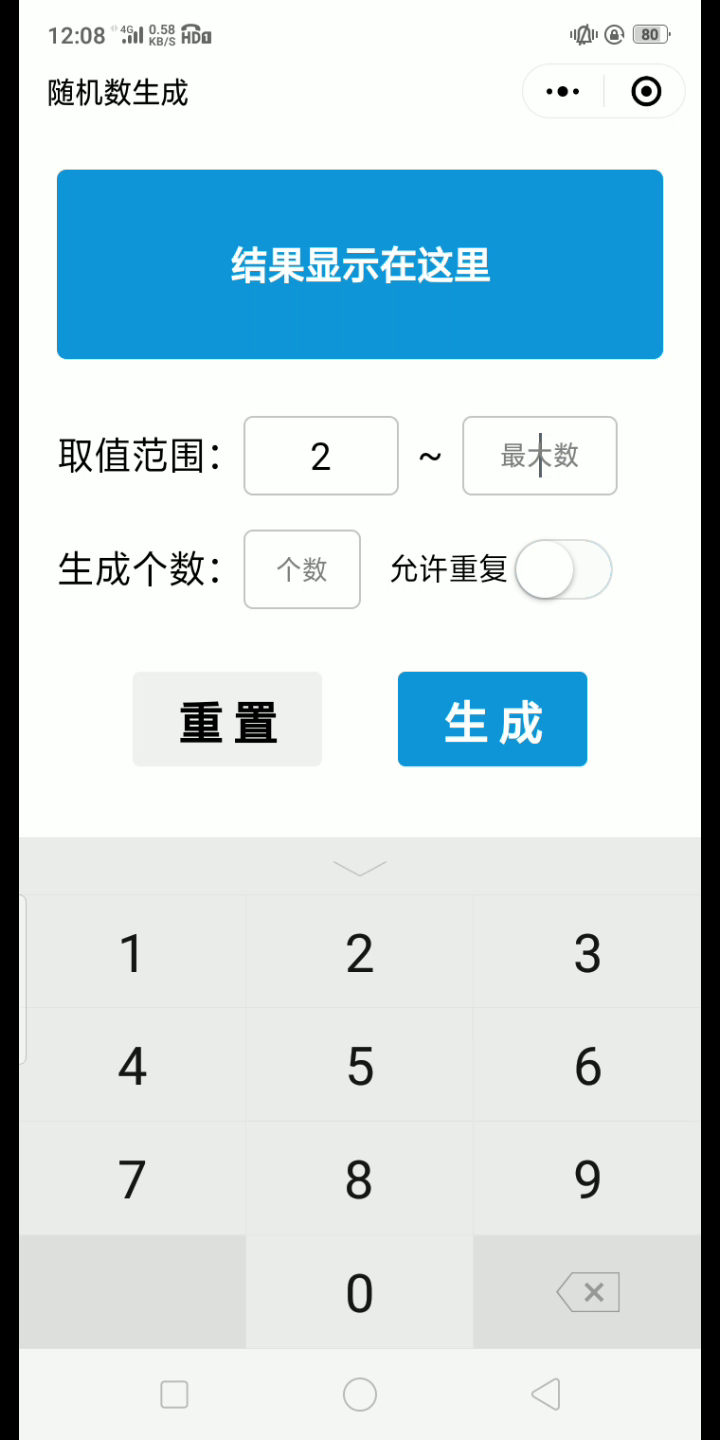Open the mini-program more options menu
The height and width of the screenshot is (1440, 720).
[x=562, y=91]
